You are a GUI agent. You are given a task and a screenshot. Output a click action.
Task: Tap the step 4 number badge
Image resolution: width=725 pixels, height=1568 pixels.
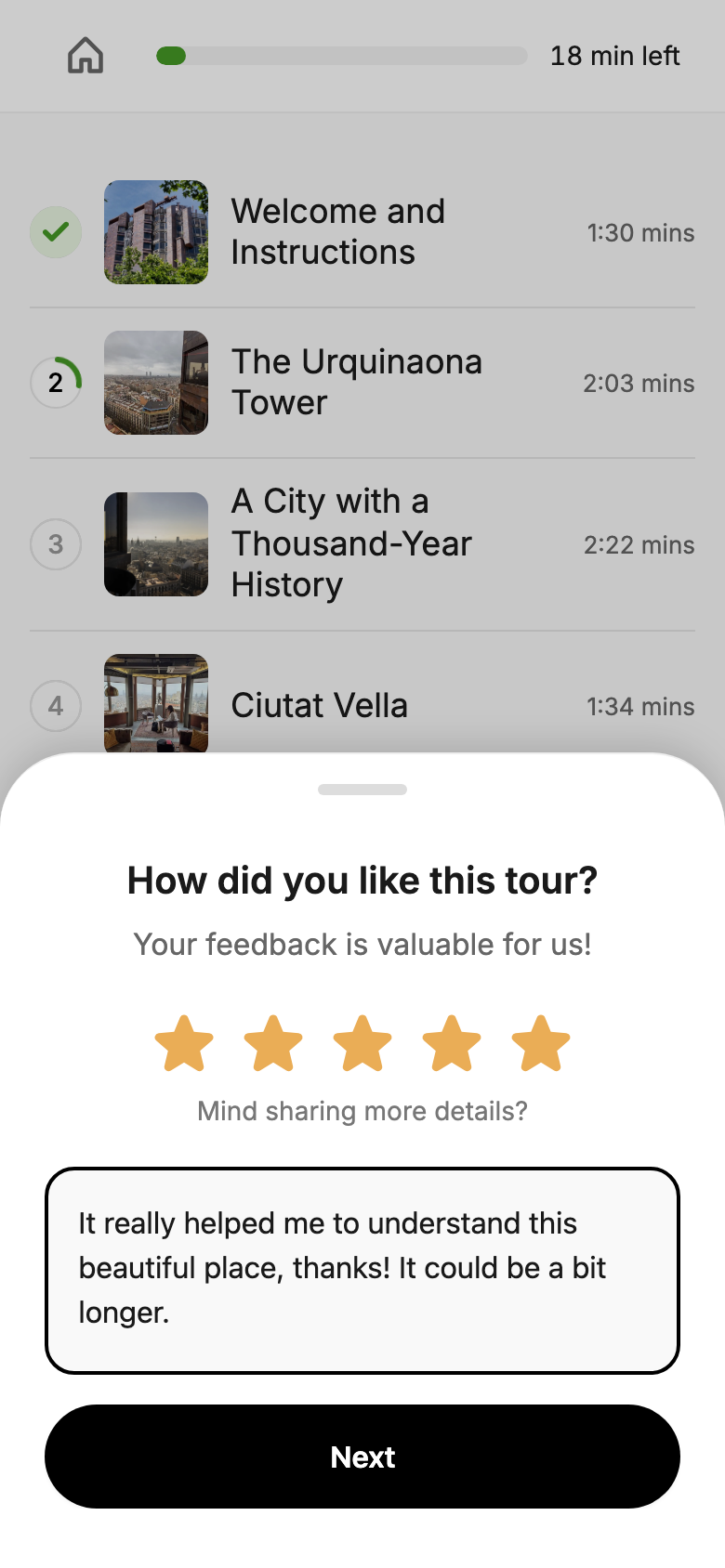(x=56, y=706)
